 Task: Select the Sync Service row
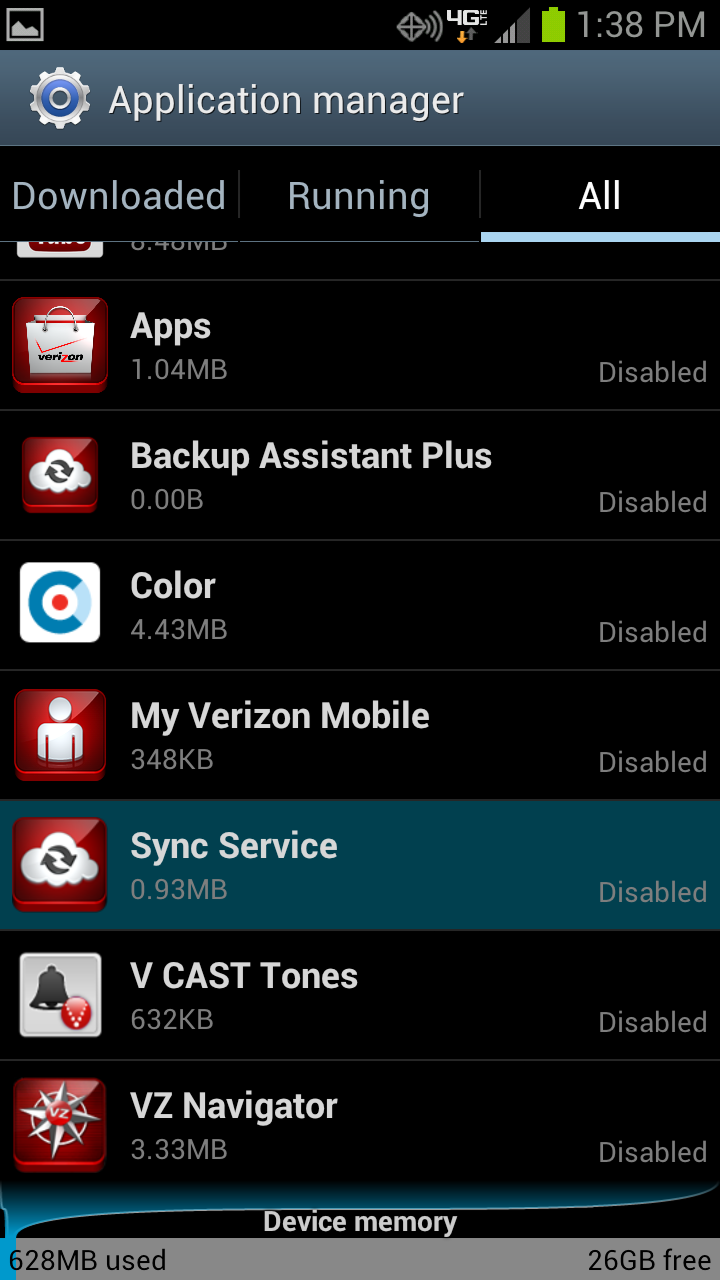point(360,866)
